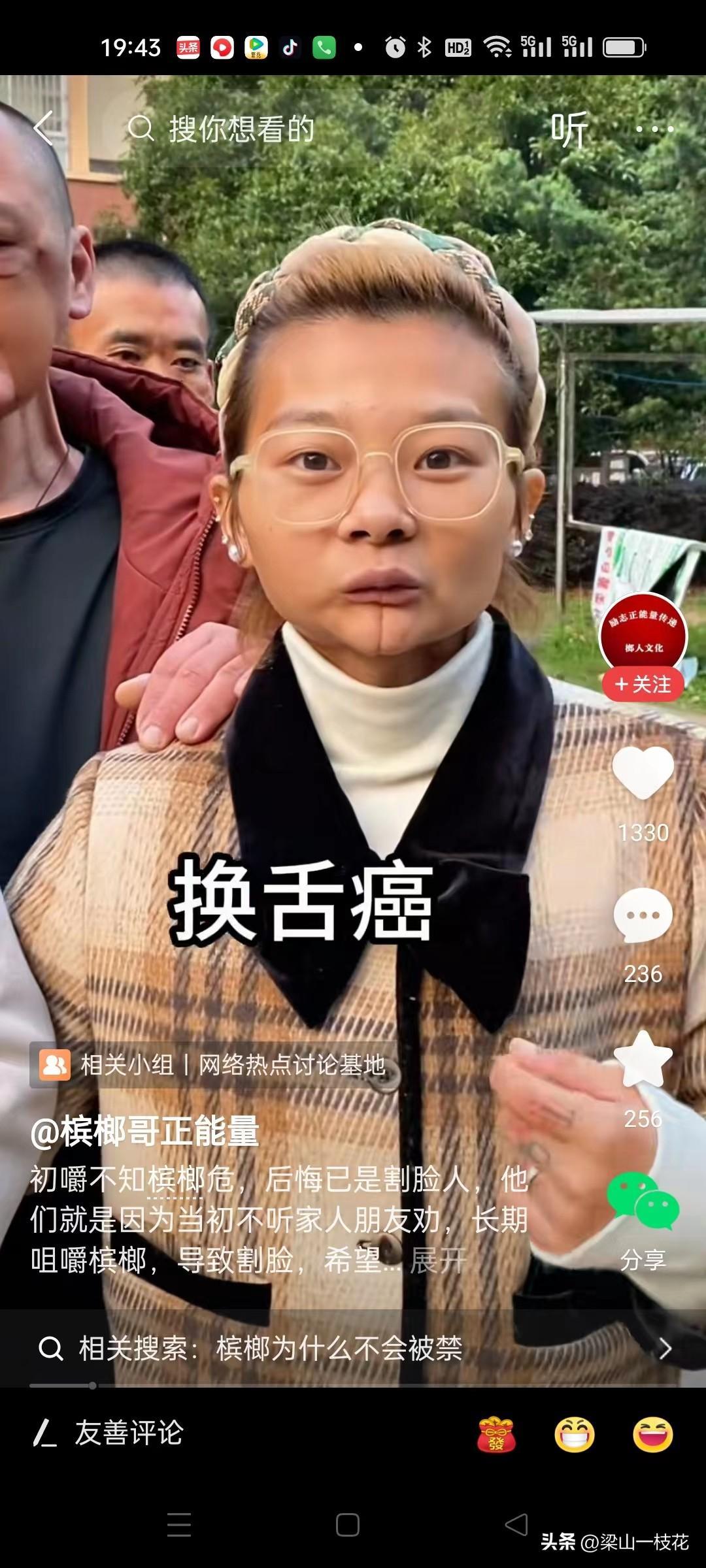The height and width of the screenshot is (1568, 706).
Task: Send the grinning face emoji
Action: (x=575, y=1435)
